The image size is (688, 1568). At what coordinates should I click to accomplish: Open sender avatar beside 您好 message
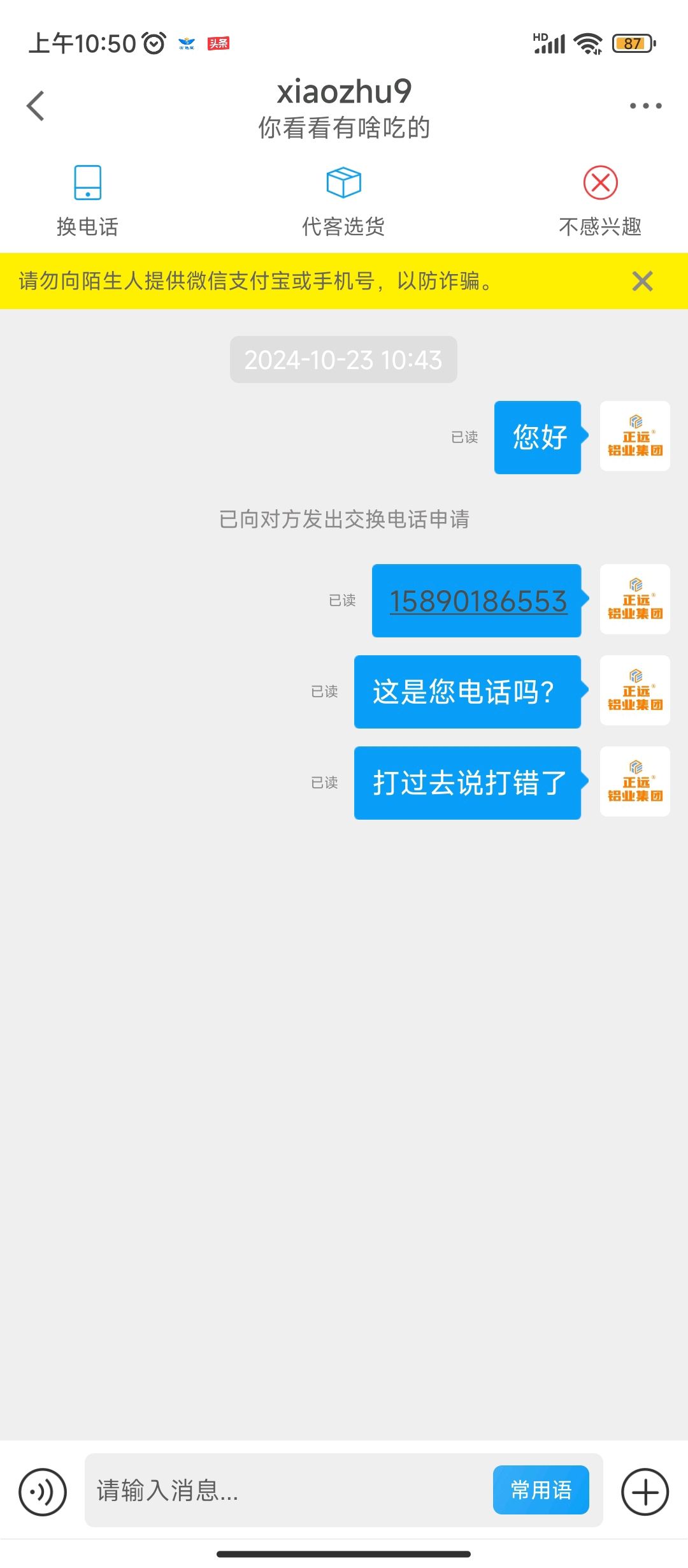635,436
